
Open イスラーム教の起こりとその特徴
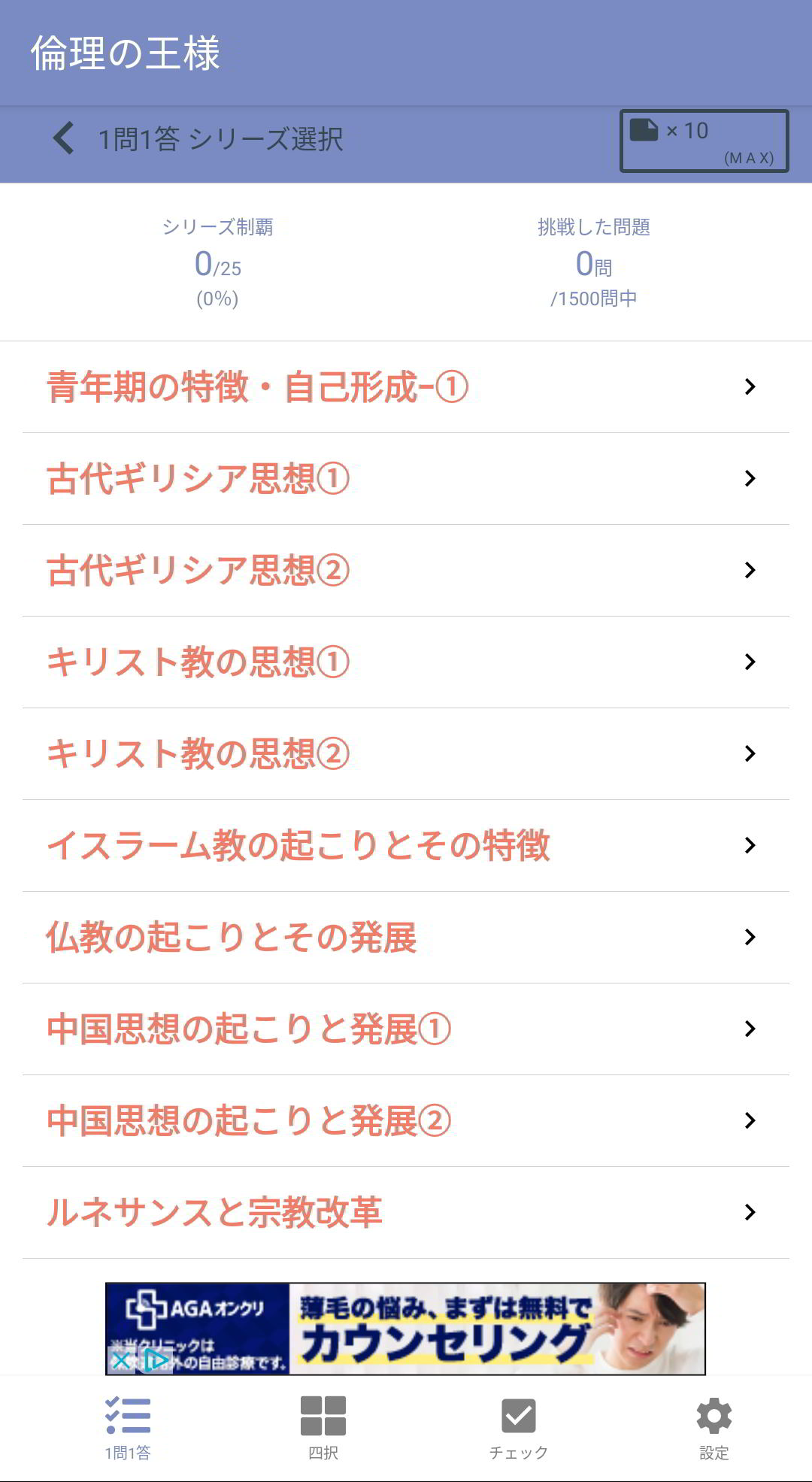406,846
